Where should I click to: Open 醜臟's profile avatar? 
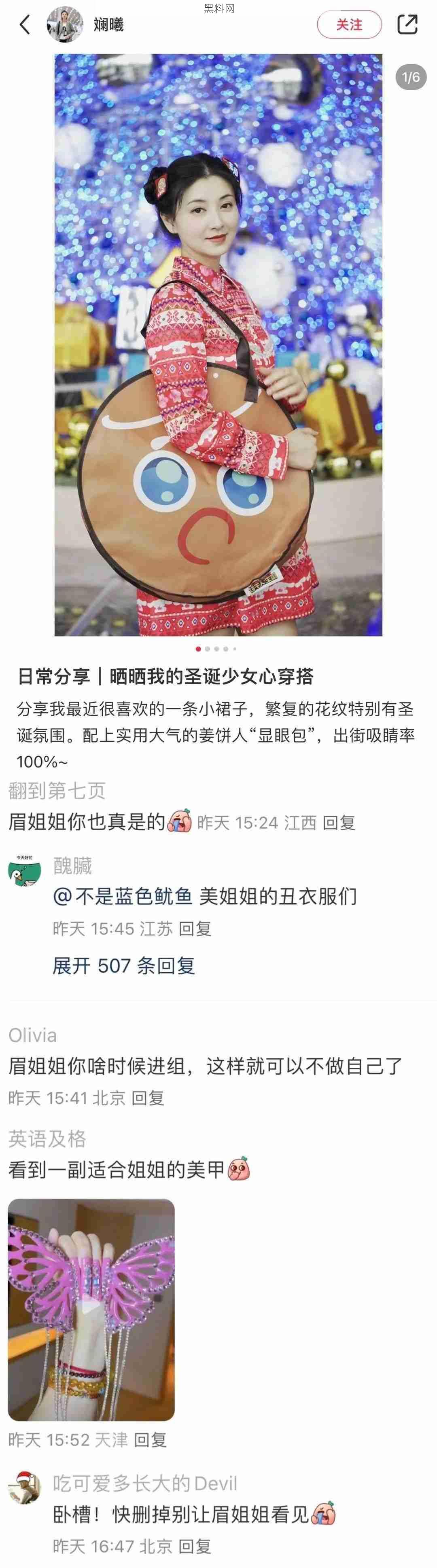[24, 871]
